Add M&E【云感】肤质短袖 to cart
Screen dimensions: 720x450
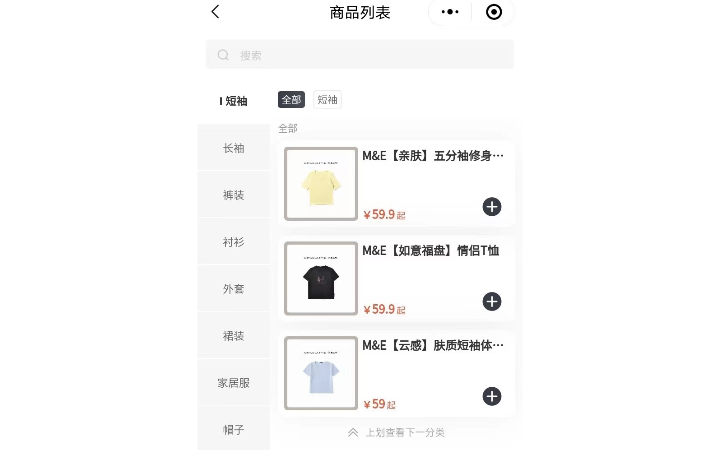[x=492, y=396]
